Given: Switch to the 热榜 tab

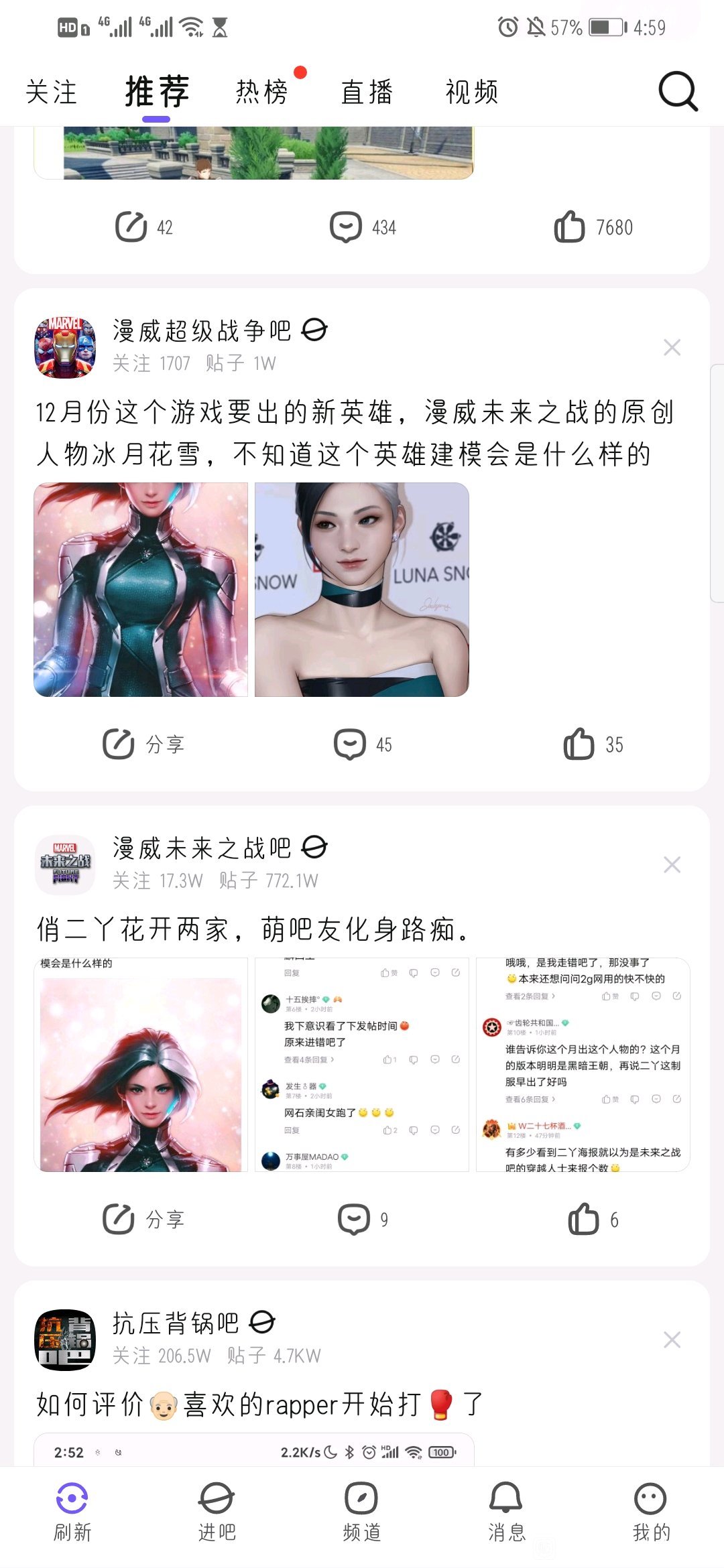Looking at the screenshot, I should click(x=262, y=92).
